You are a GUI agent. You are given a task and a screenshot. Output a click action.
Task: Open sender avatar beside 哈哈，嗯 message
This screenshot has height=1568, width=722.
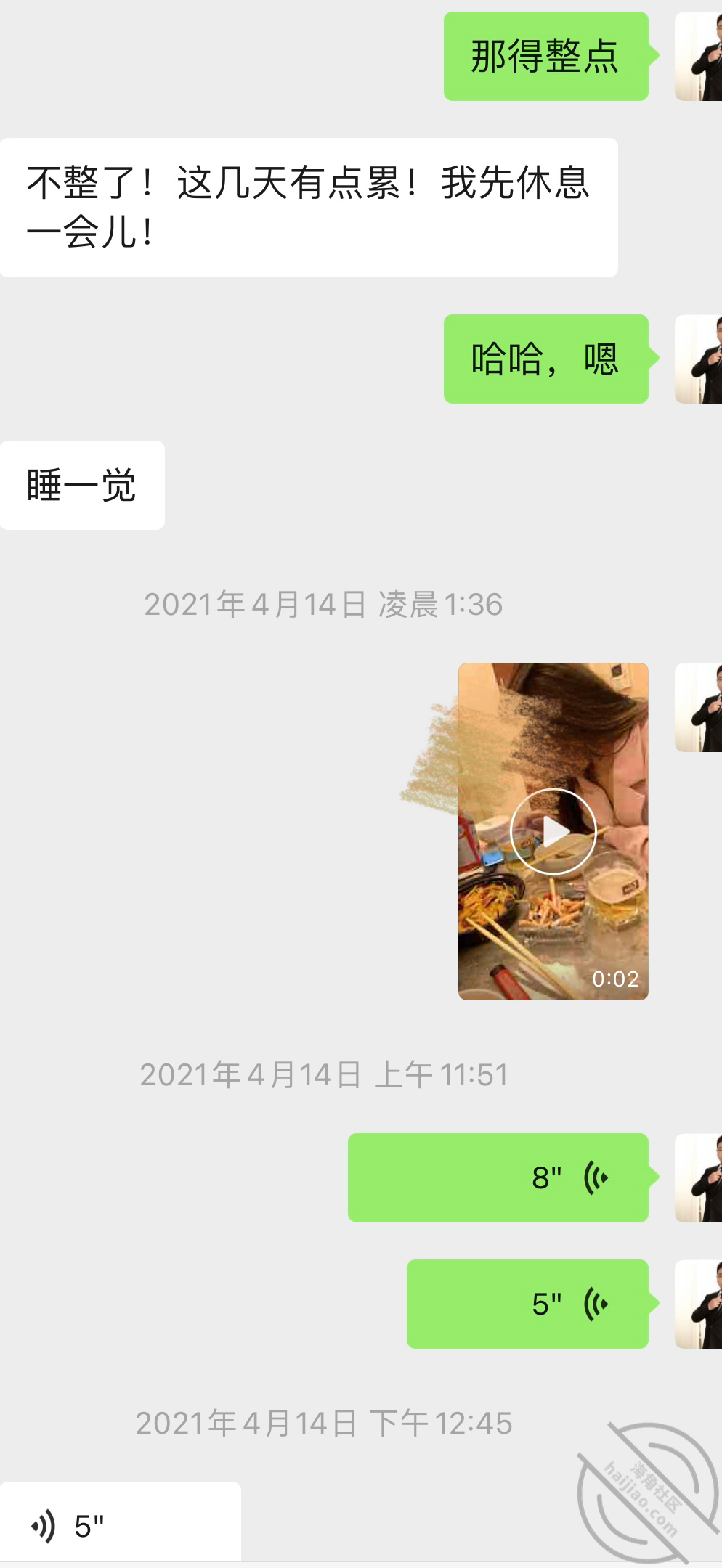pos(698,359)
